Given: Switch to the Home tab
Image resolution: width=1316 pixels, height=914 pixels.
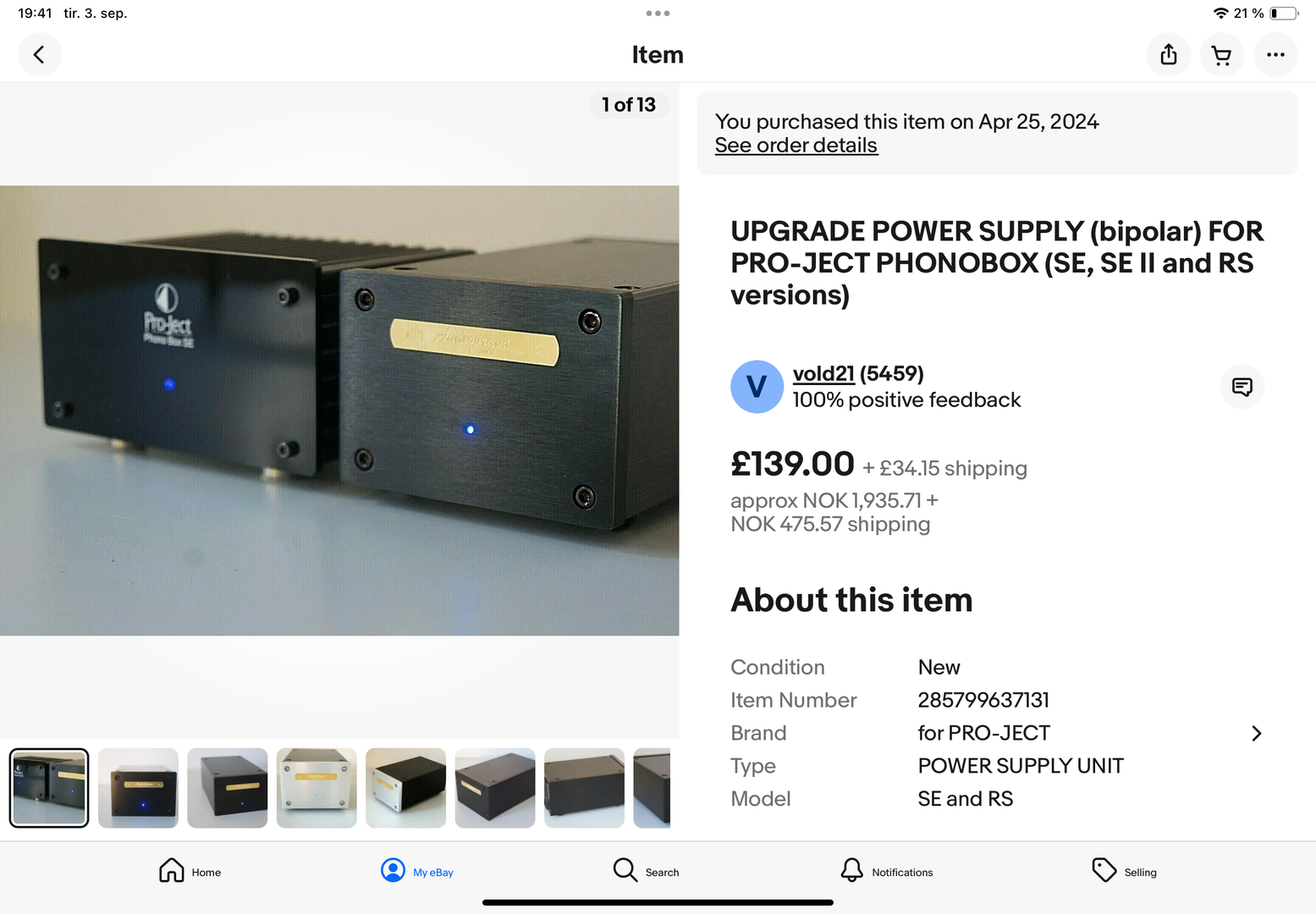Looking at the screenshot, I should point(190,871).
